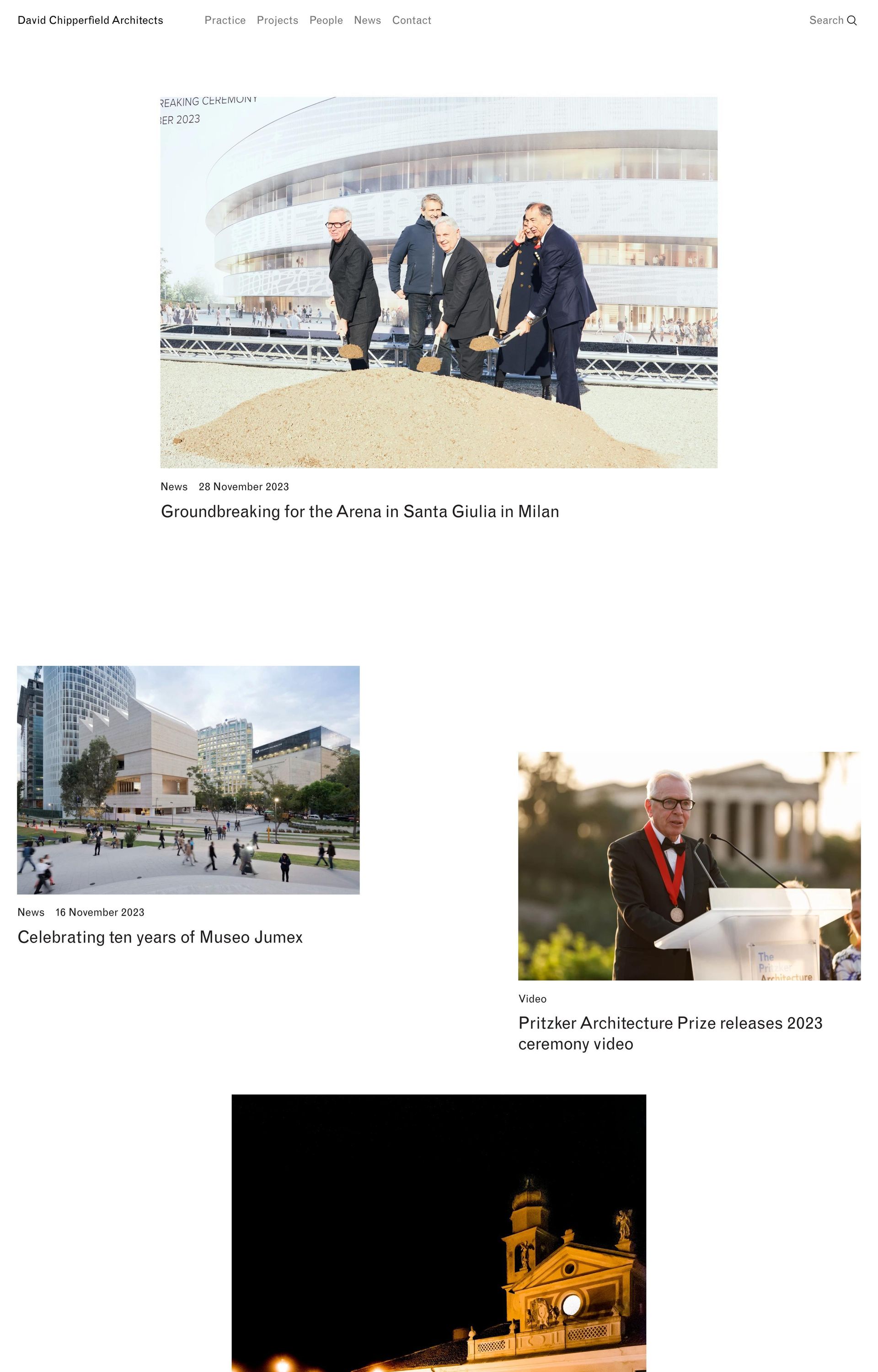Read Pritzker Architecture Prize releases 2023 ceremony video
The height and width of the screenshot is (1372, 878).
[x=670, y=1034]
